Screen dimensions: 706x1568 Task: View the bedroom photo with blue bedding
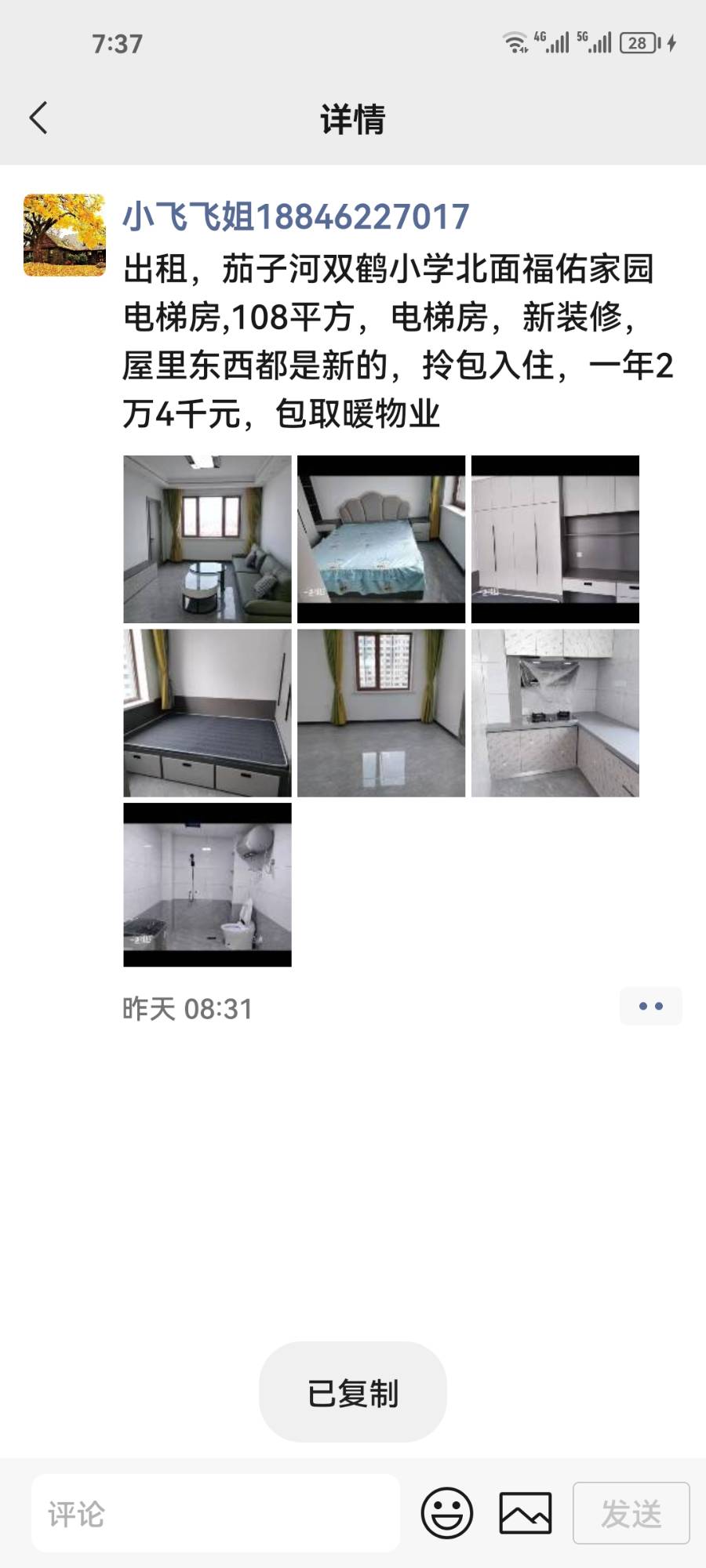click(381, 539)
